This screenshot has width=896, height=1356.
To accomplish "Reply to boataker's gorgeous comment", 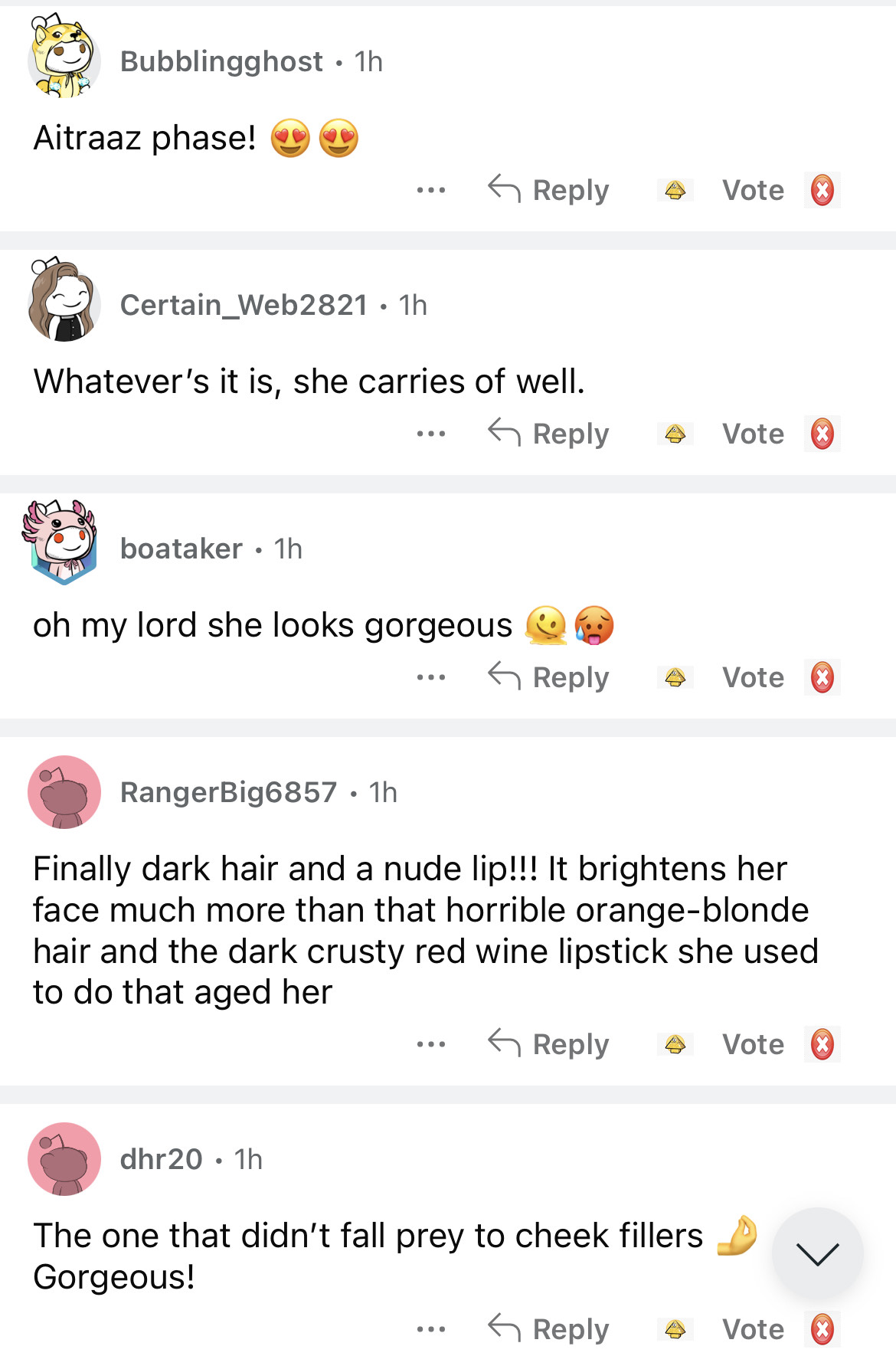I will point(549,677).
